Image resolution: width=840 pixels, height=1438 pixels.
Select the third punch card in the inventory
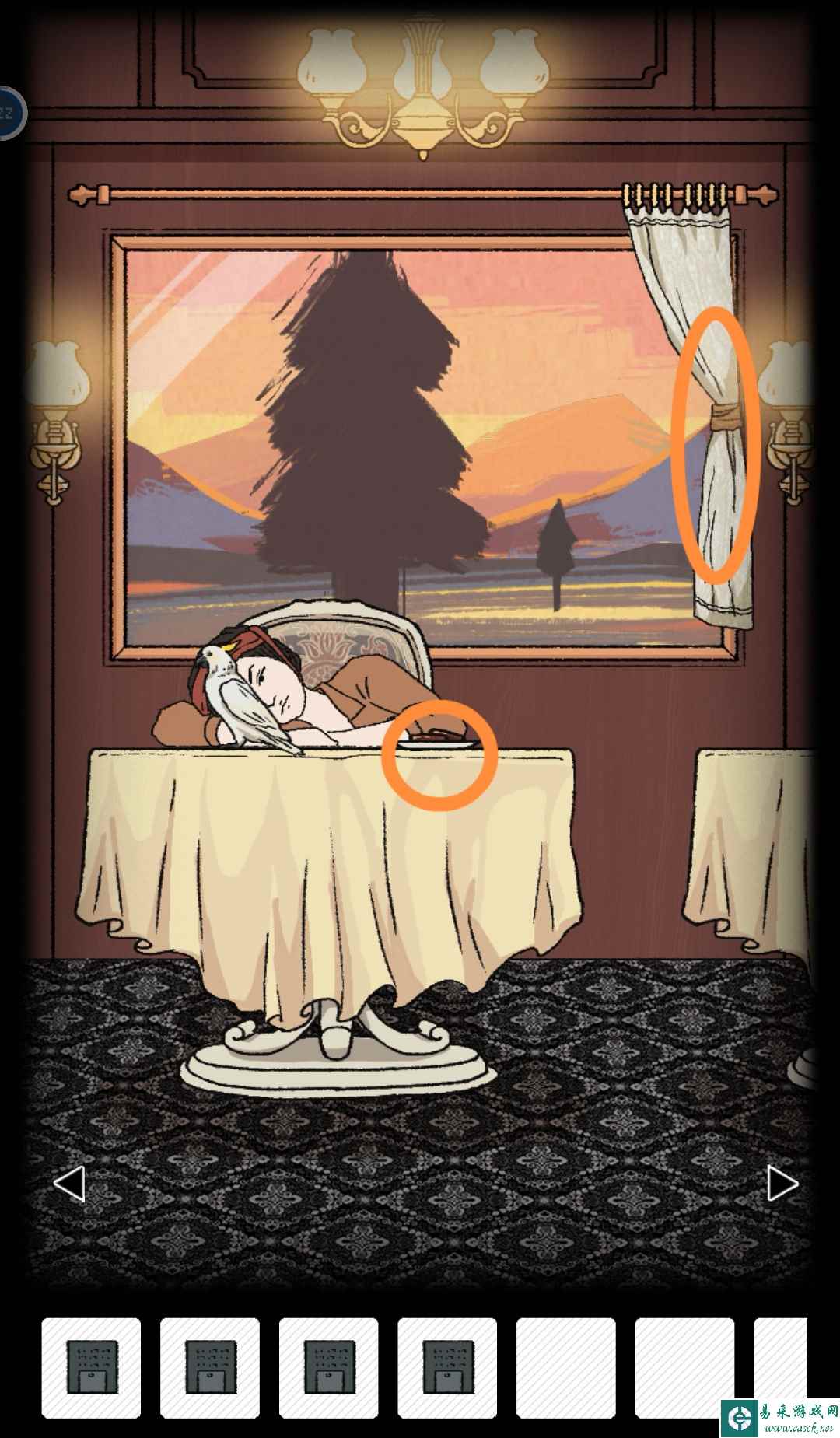(329, 1367)
